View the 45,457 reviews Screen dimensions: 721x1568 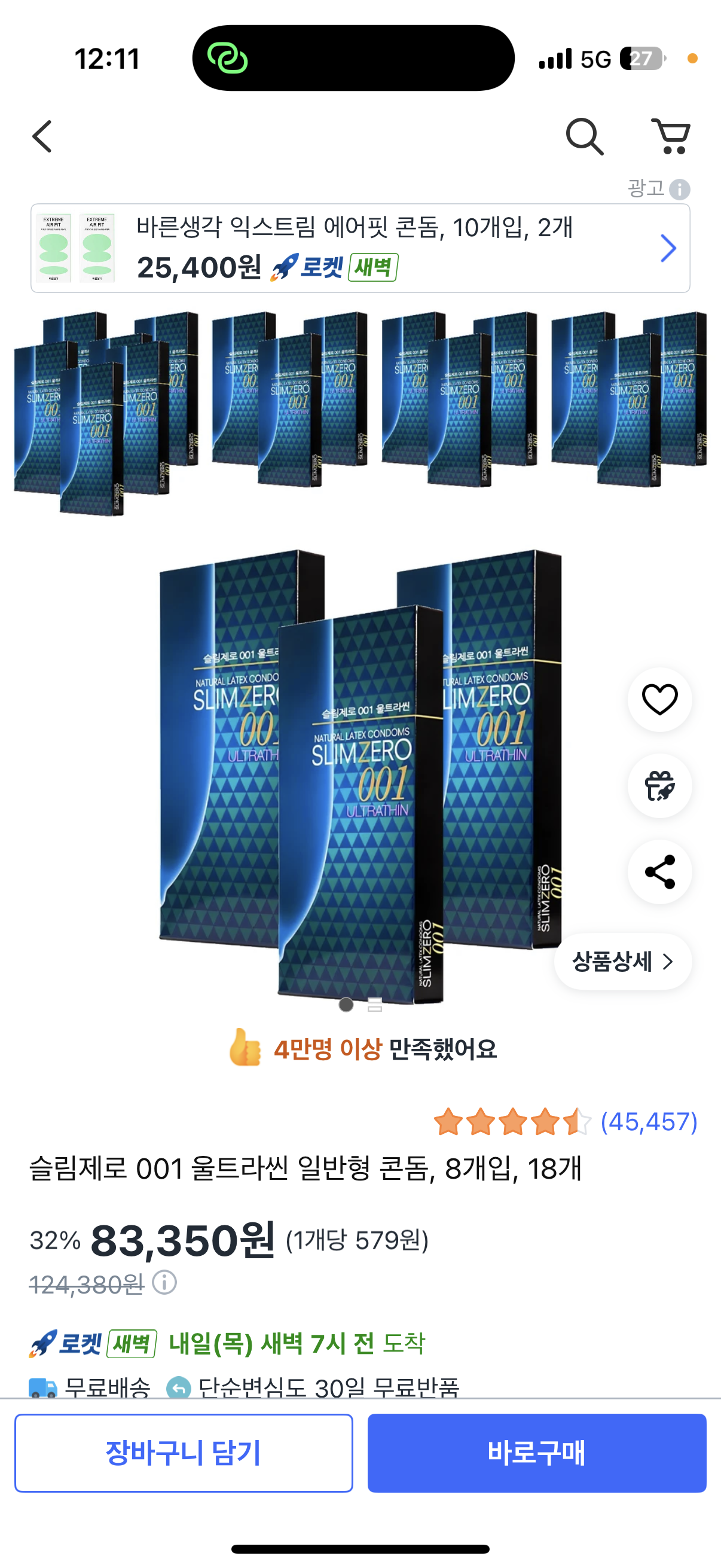pos(648,1121)
